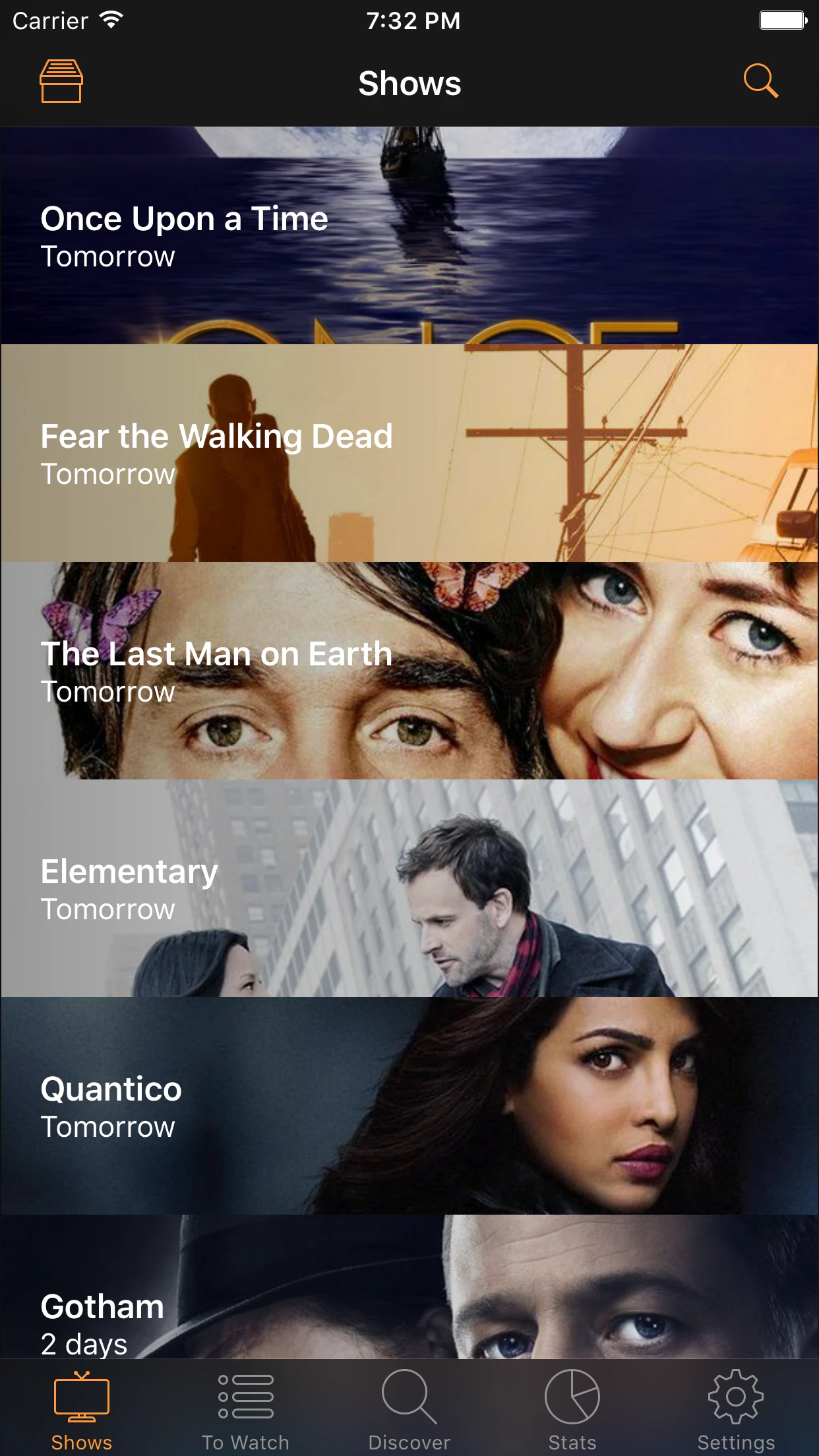Switch to the To Watch tab

pos(245,1441)
